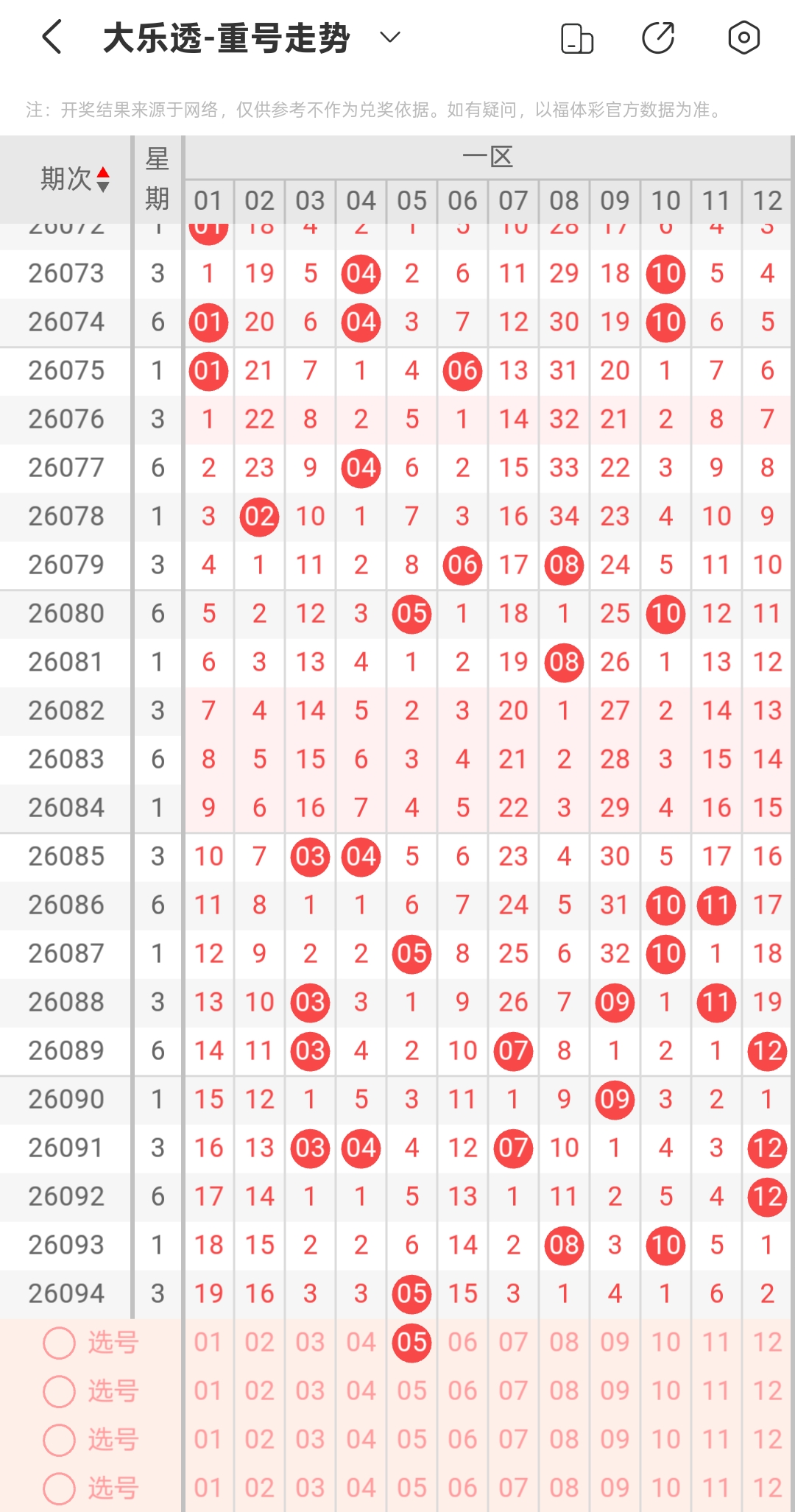Open the chart settings hexagon icon

[x=743, y=38]
